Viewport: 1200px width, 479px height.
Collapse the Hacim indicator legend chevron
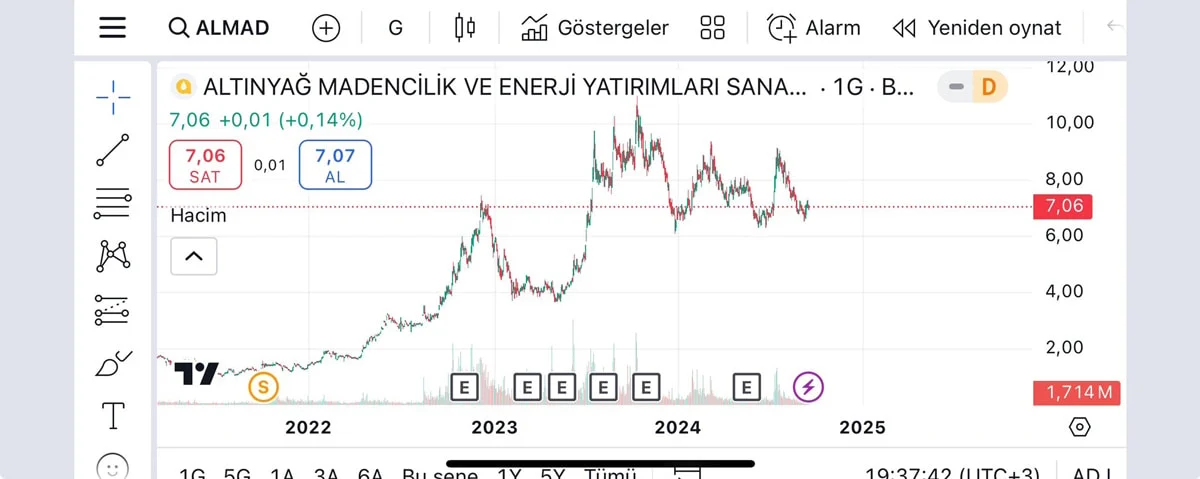click(194, 257)
